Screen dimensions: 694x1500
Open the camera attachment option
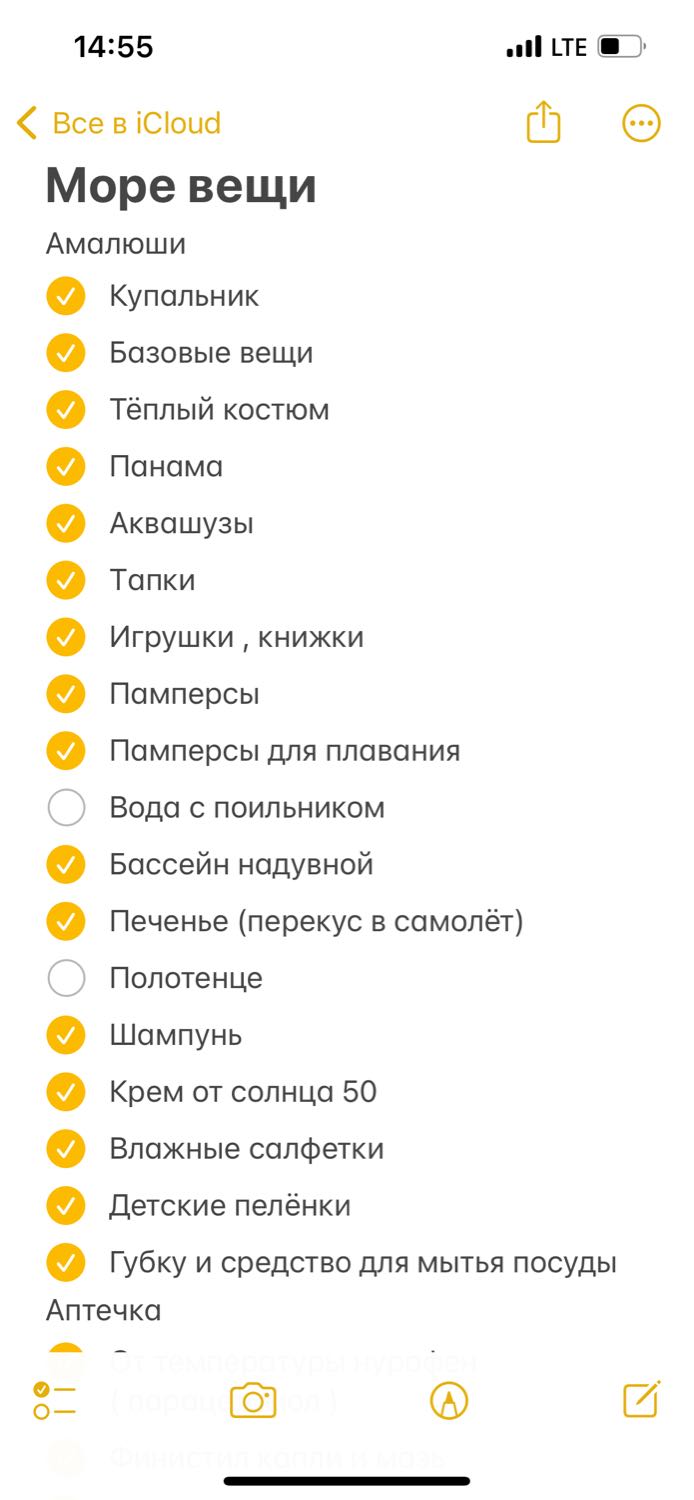point(253,1400)
